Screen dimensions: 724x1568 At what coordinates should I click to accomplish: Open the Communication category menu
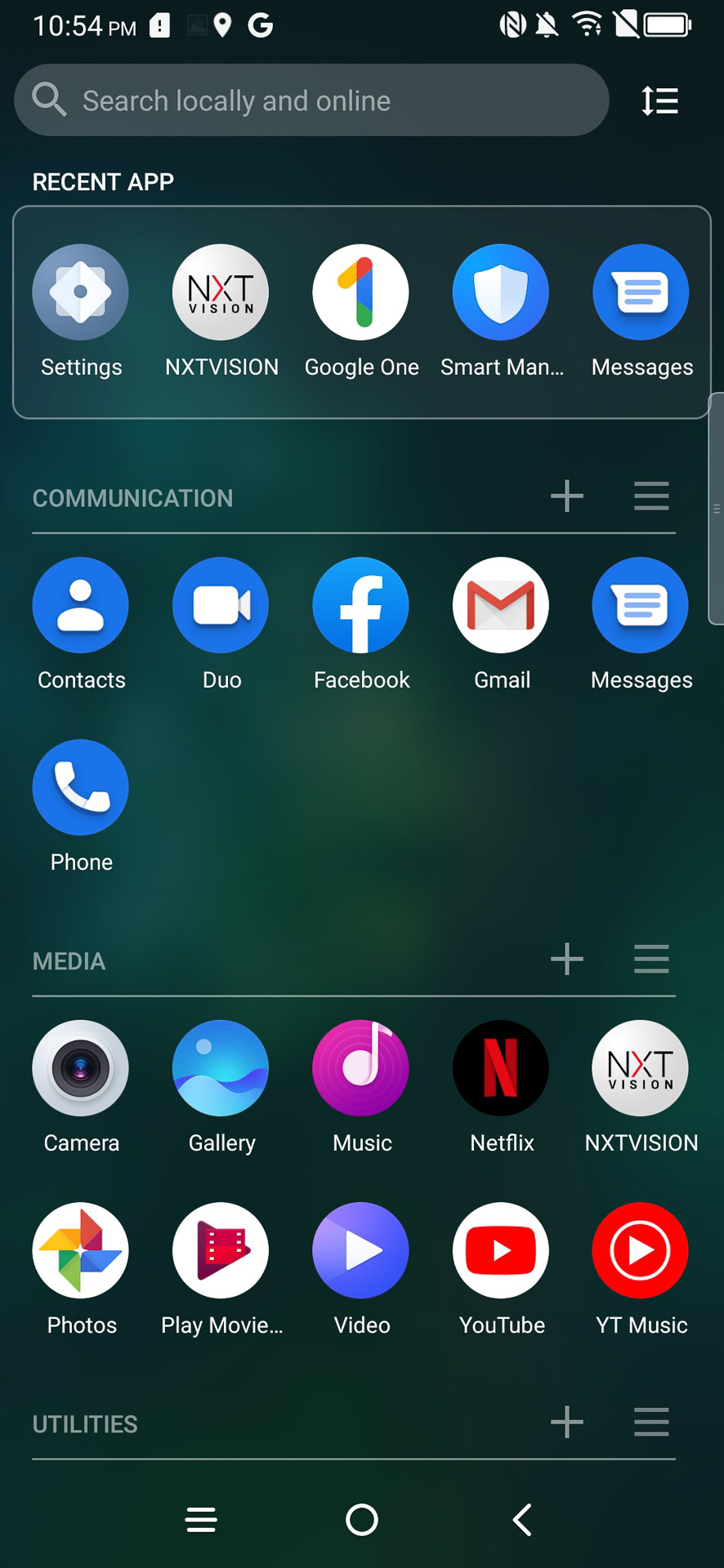click(651, 497)
